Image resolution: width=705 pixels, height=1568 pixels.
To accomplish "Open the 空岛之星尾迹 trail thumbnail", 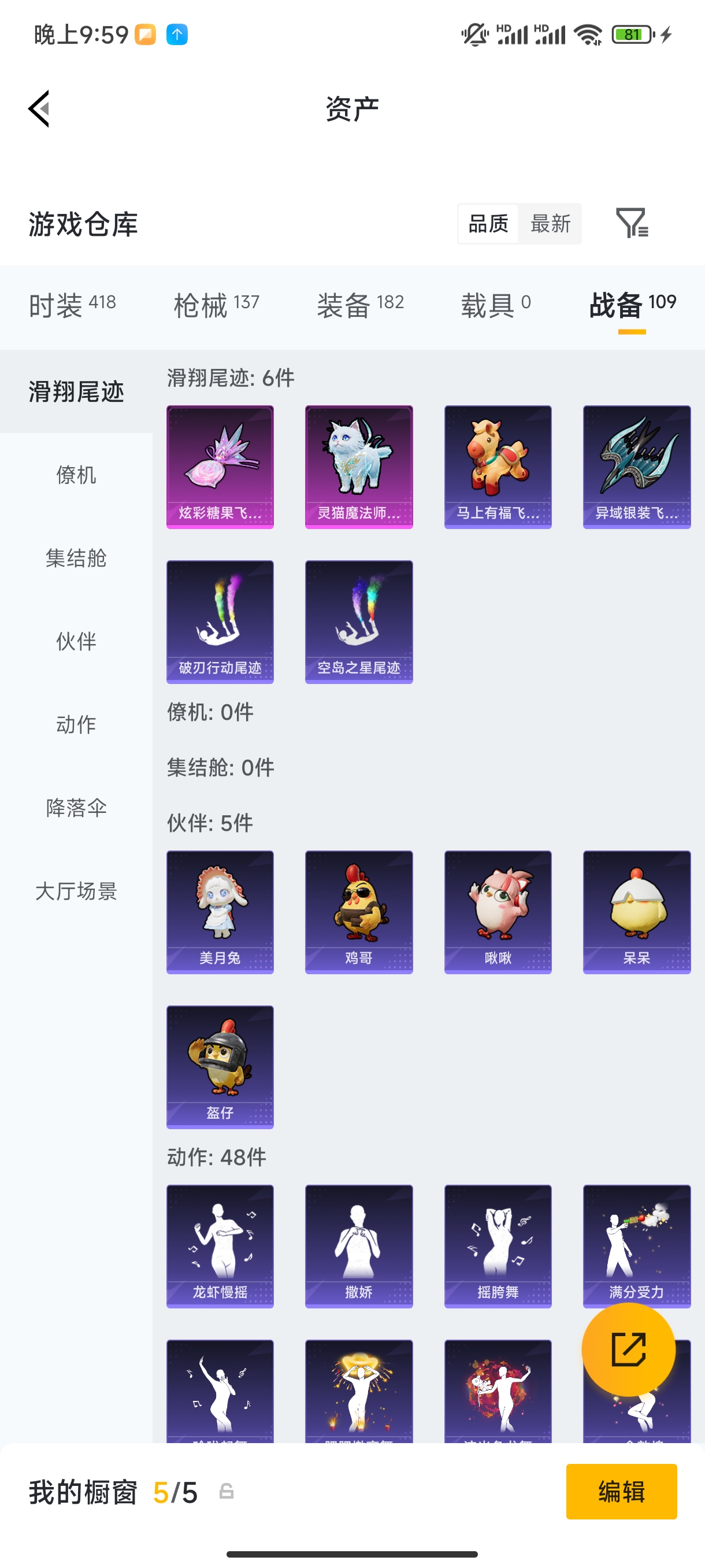I will [358, 622].
